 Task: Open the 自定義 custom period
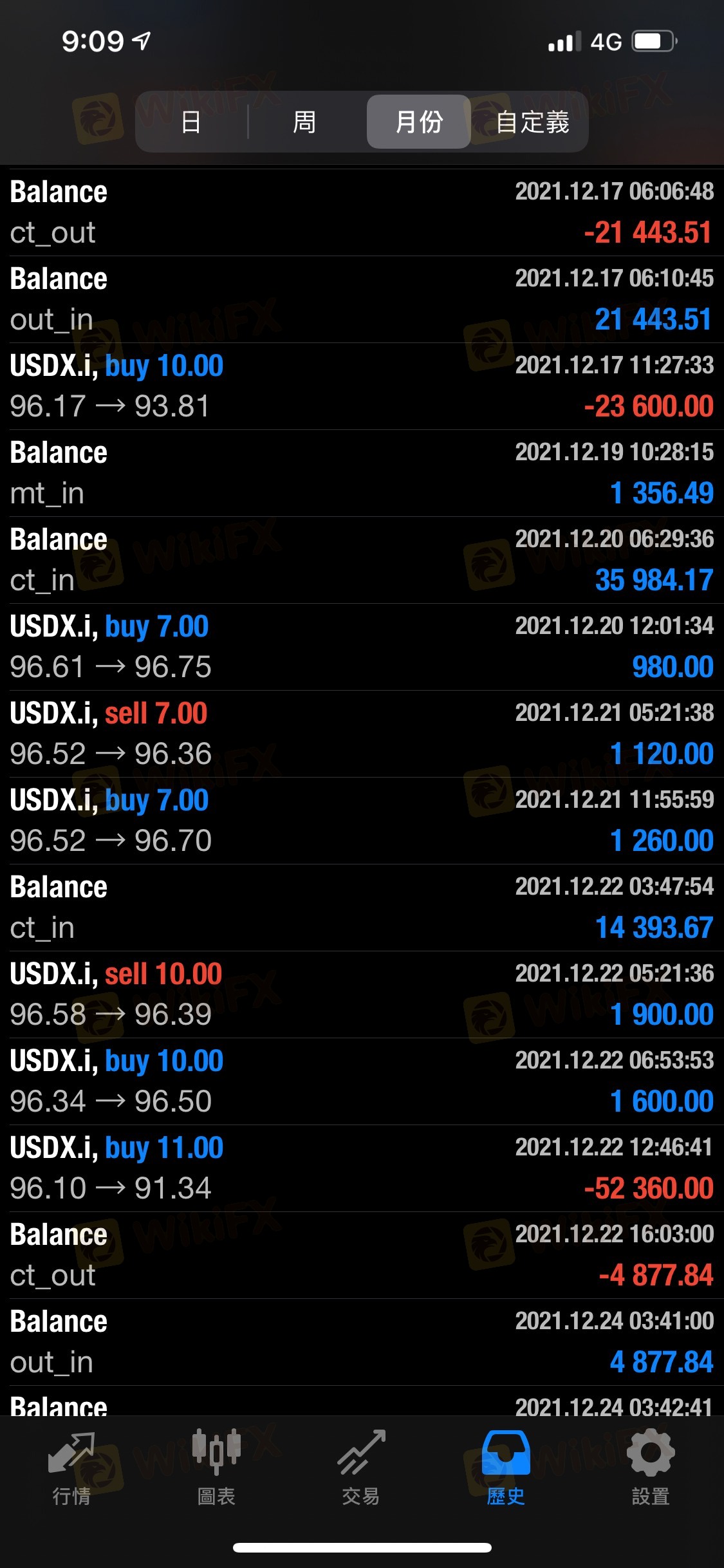pos(532,122)
